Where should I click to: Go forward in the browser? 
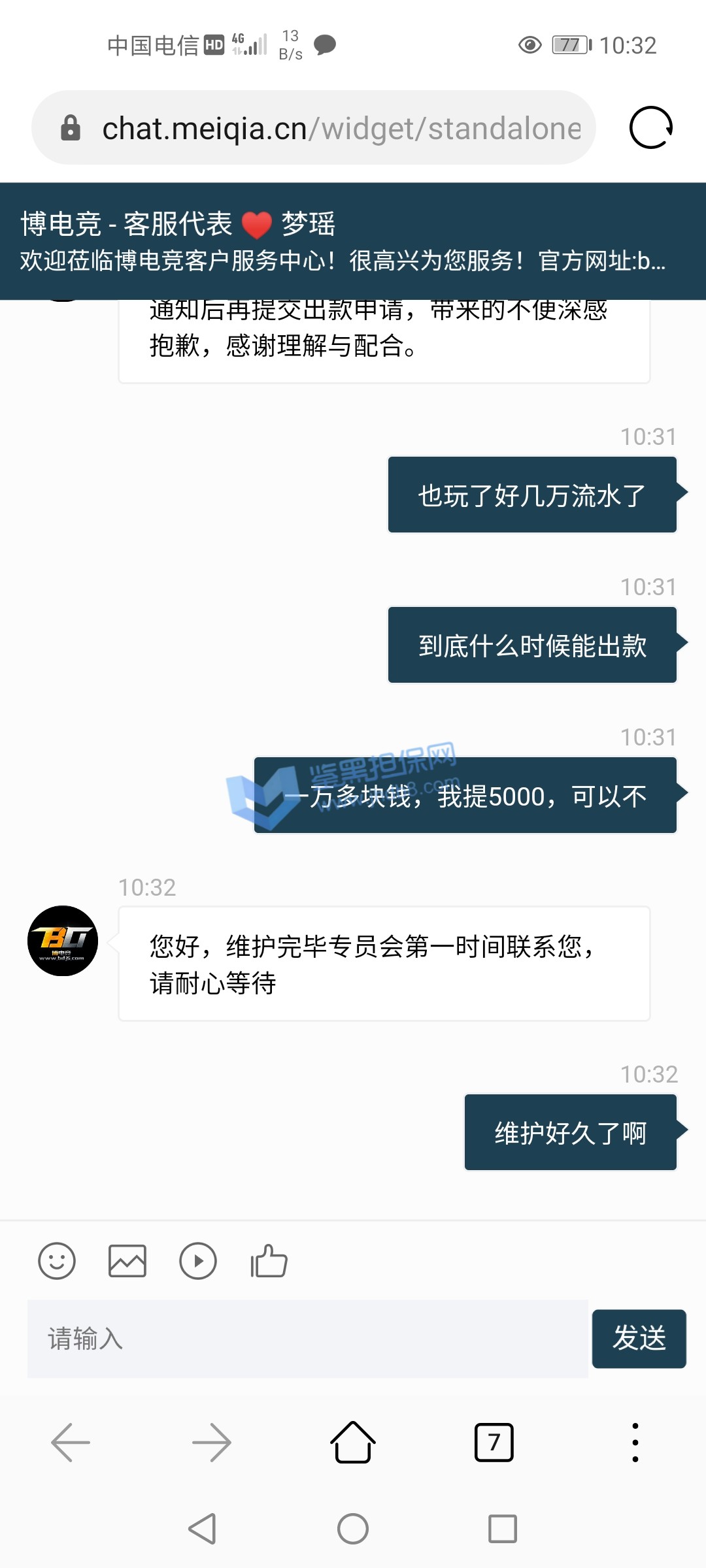(x=212, y=1442)
